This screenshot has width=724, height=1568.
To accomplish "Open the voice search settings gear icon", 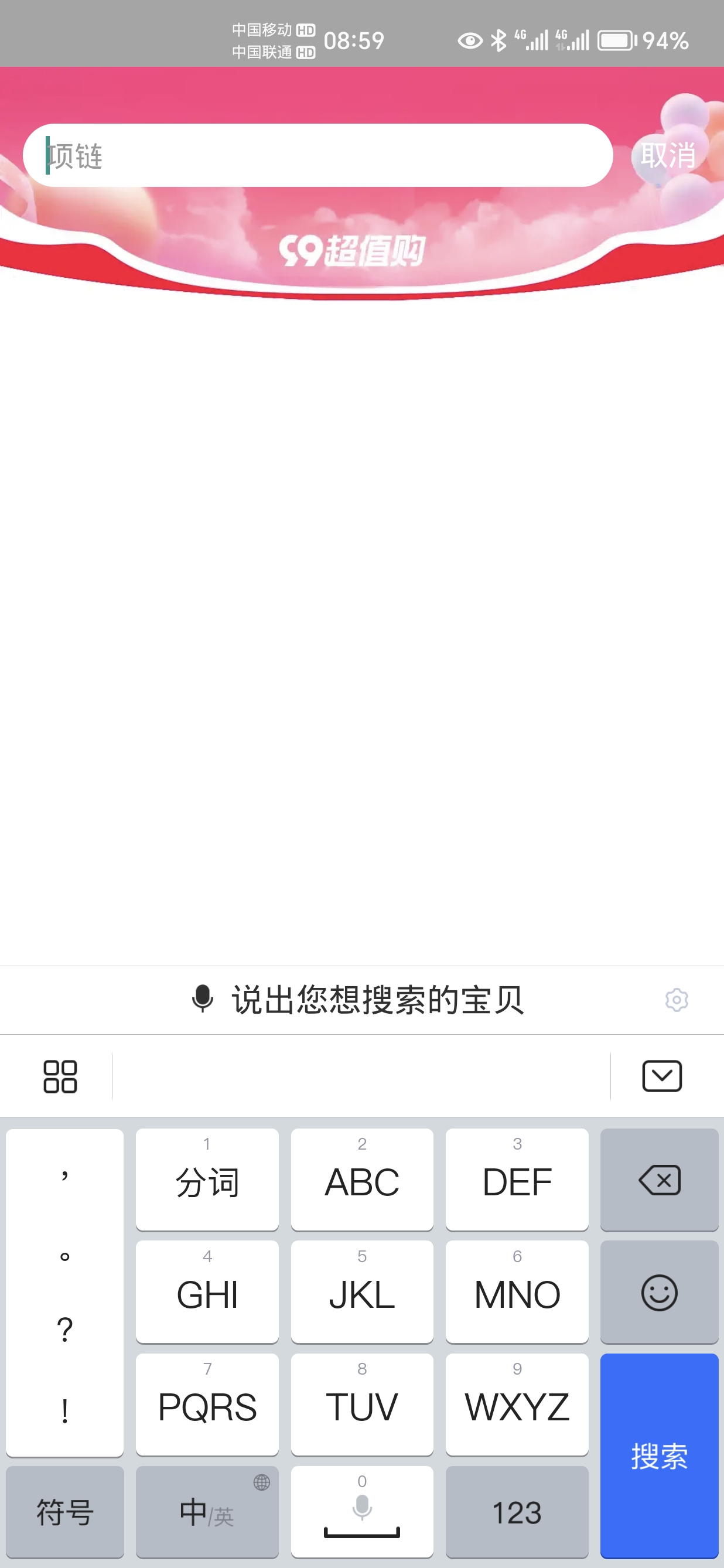I will [676, 1000].
